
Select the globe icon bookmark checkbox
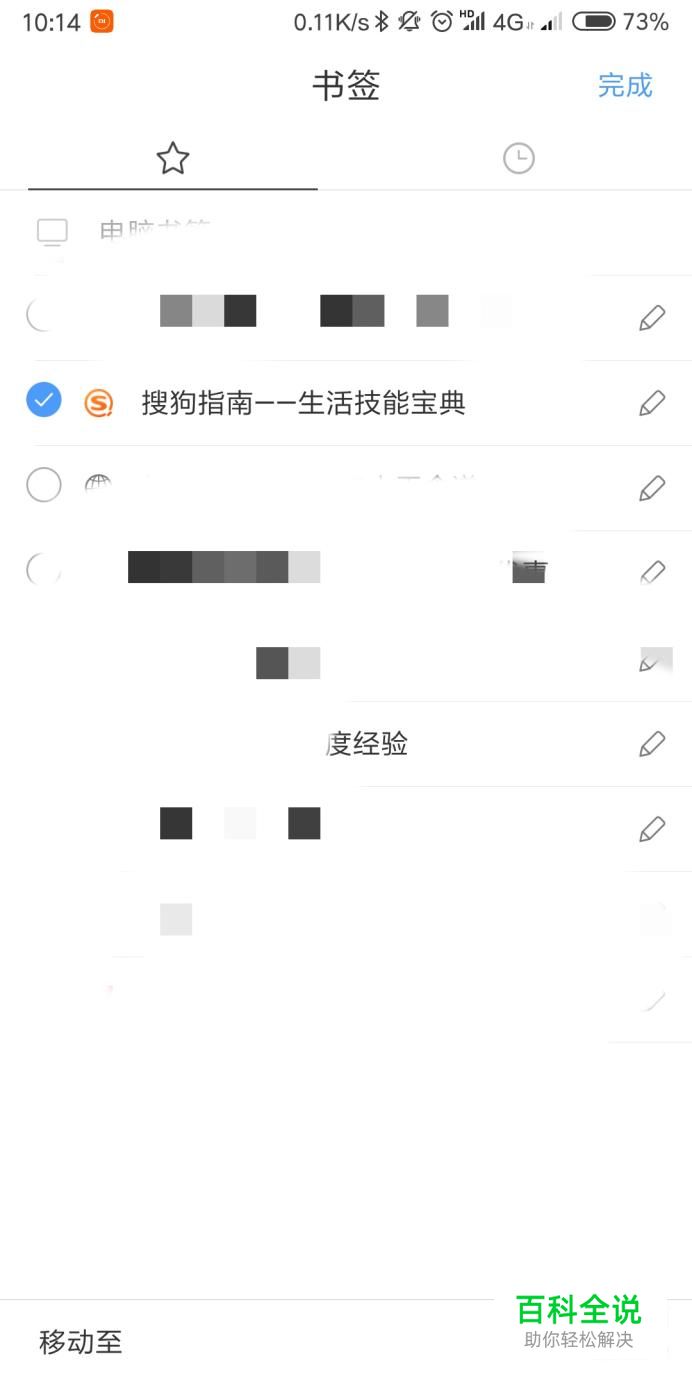43,485
